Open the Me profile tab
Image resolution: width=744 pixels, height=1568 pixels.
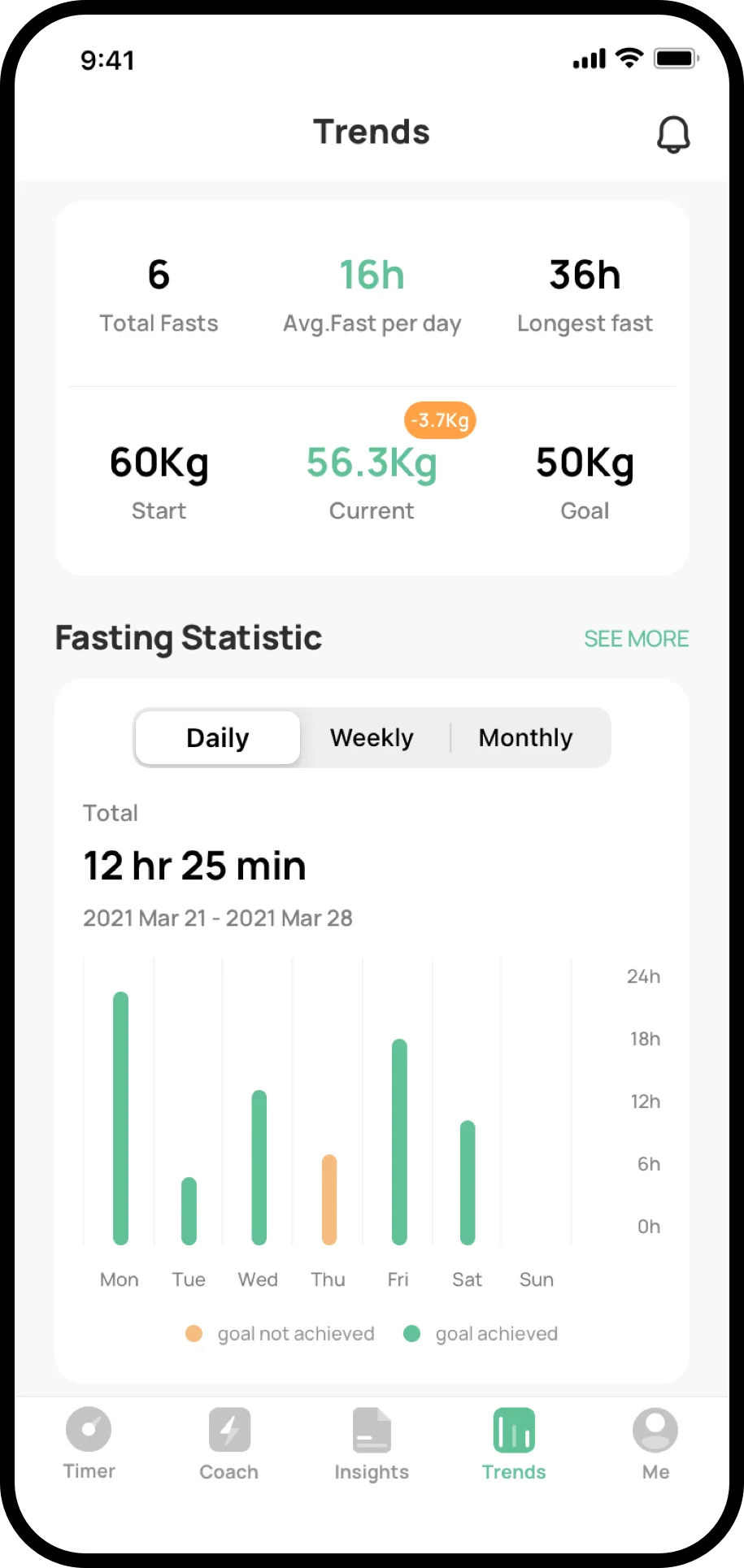click(655, 1444)
